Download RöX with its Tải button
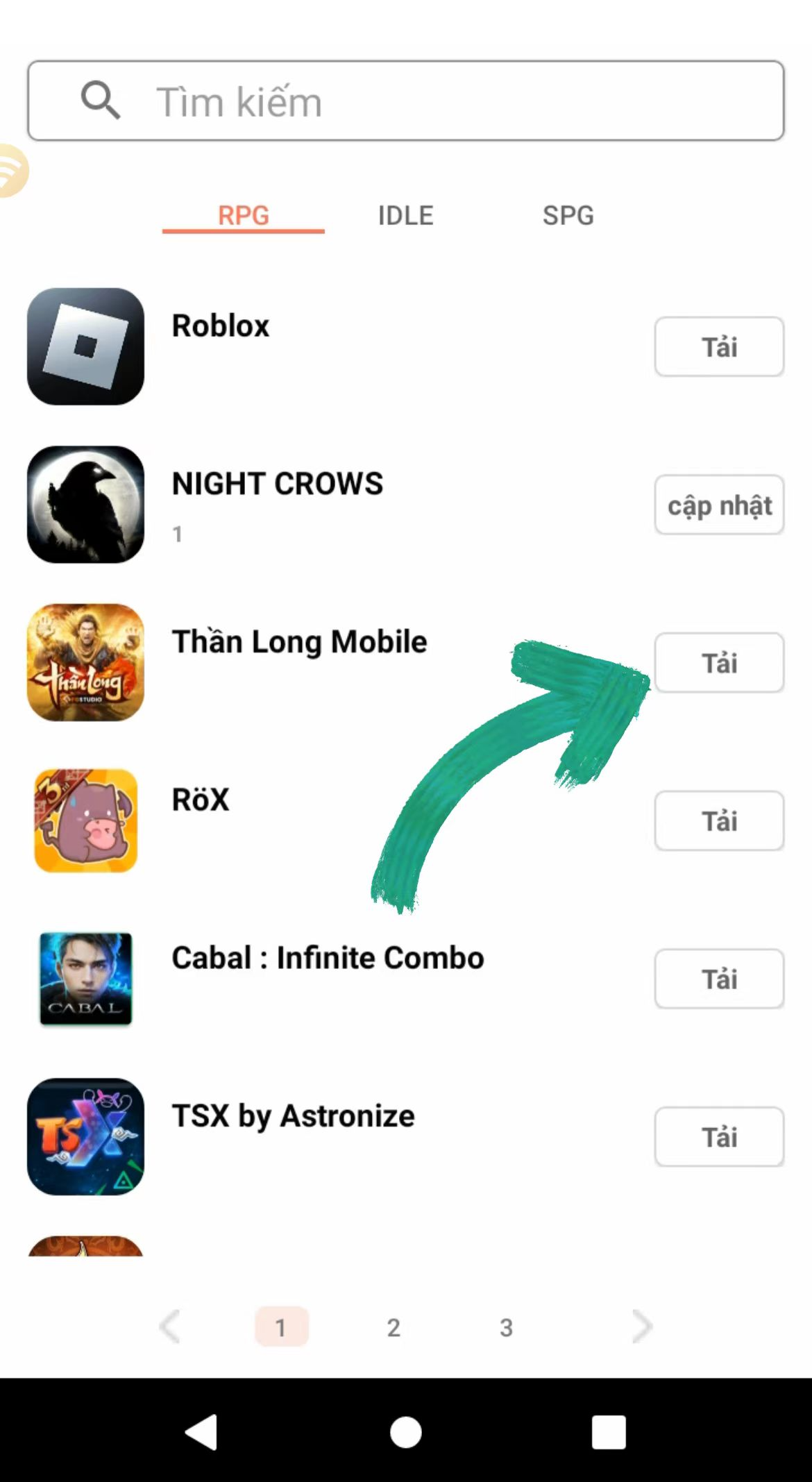This screenshot has height=1482, width=812. point(719,821)
